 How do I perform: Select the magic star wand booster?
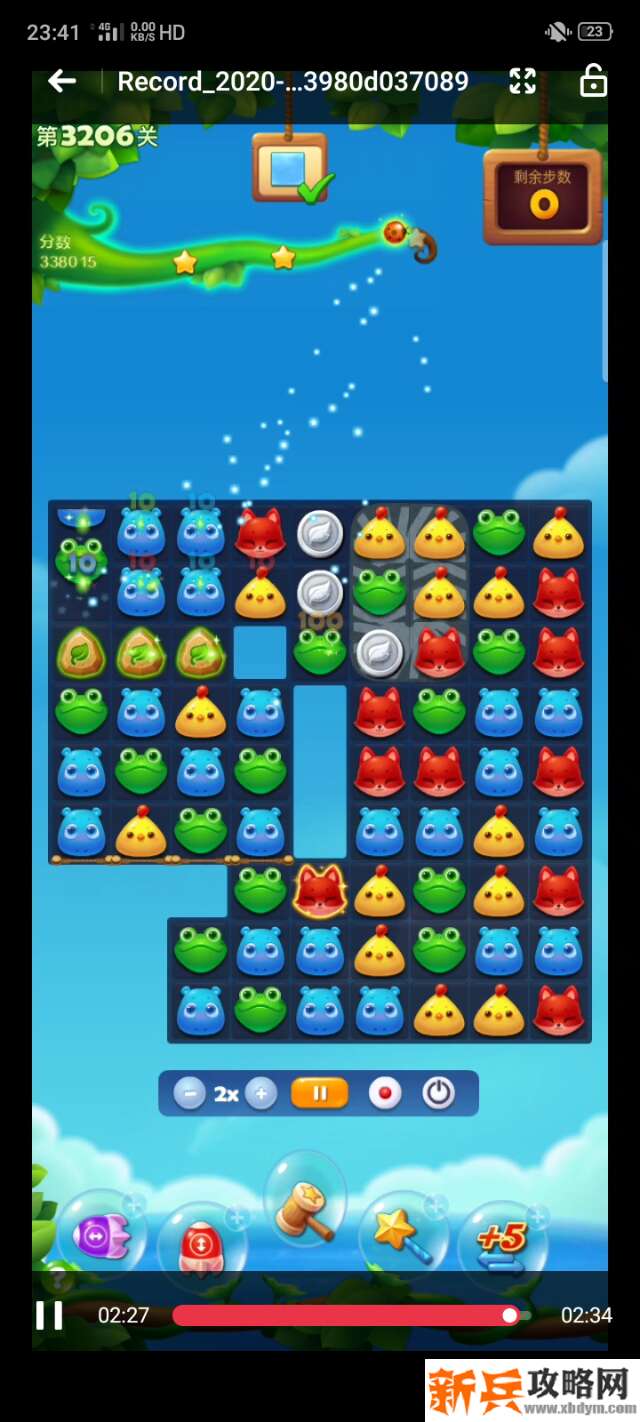[x=402, y=1235]
